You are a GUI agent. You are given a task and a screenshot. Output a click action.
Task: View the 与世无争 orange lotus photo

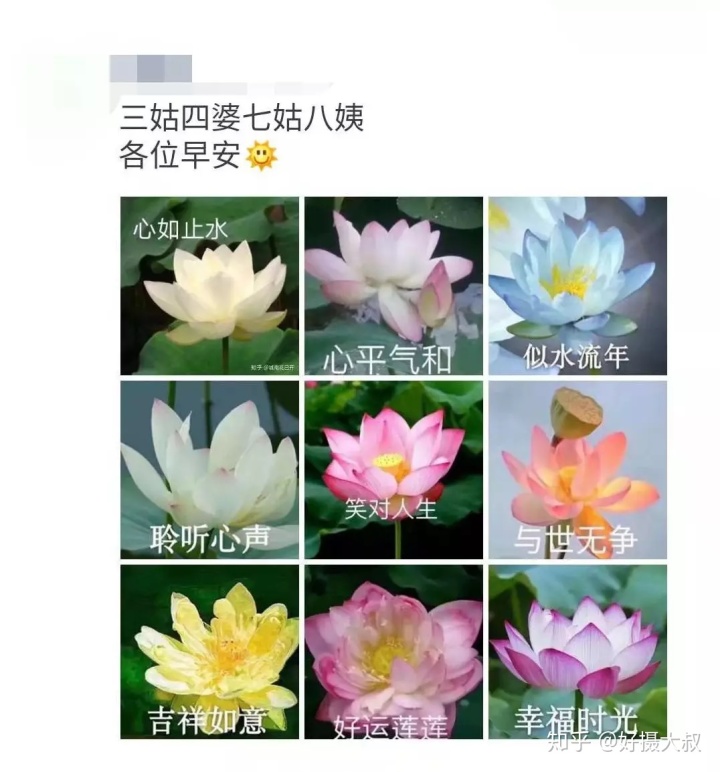[577, 469]
